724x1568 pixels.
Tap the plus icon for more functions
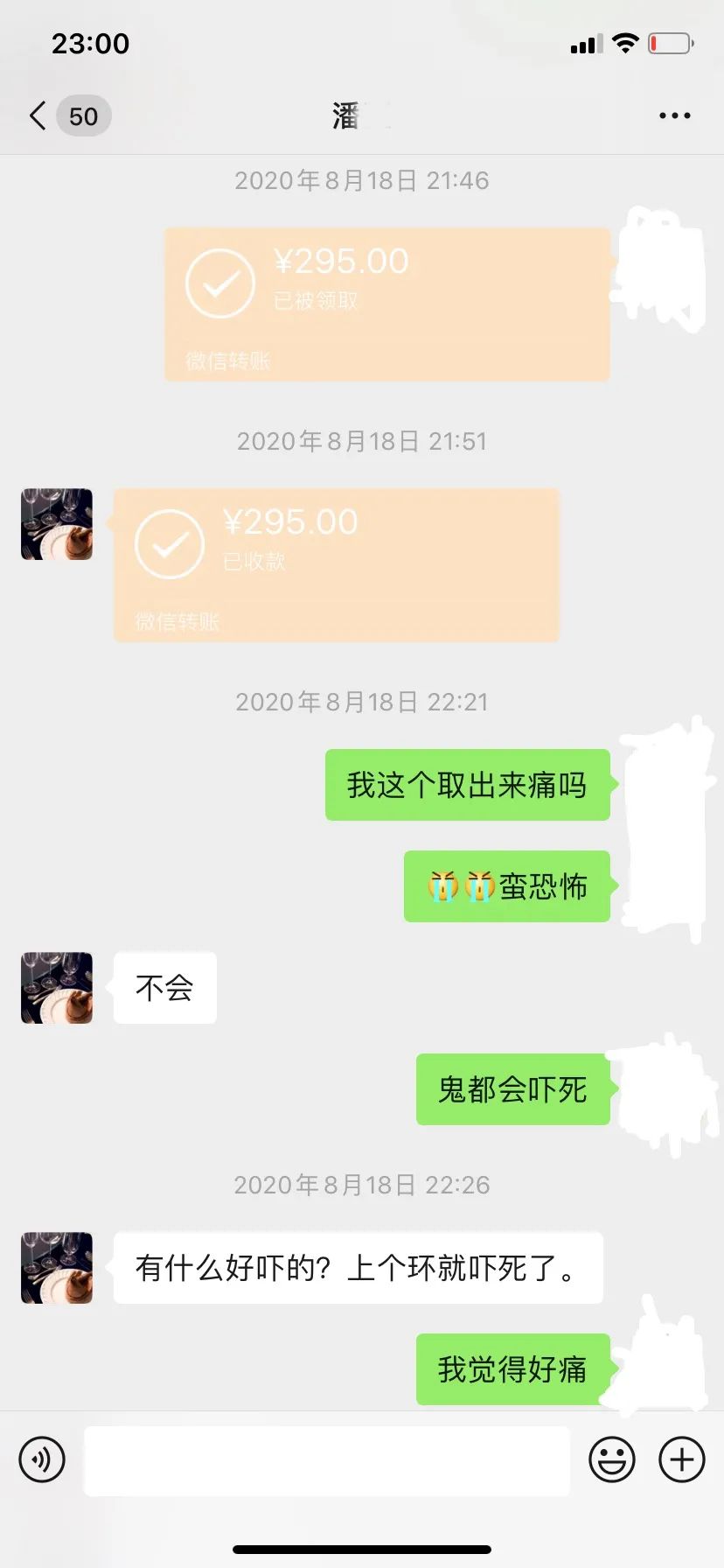point(680,1459)
